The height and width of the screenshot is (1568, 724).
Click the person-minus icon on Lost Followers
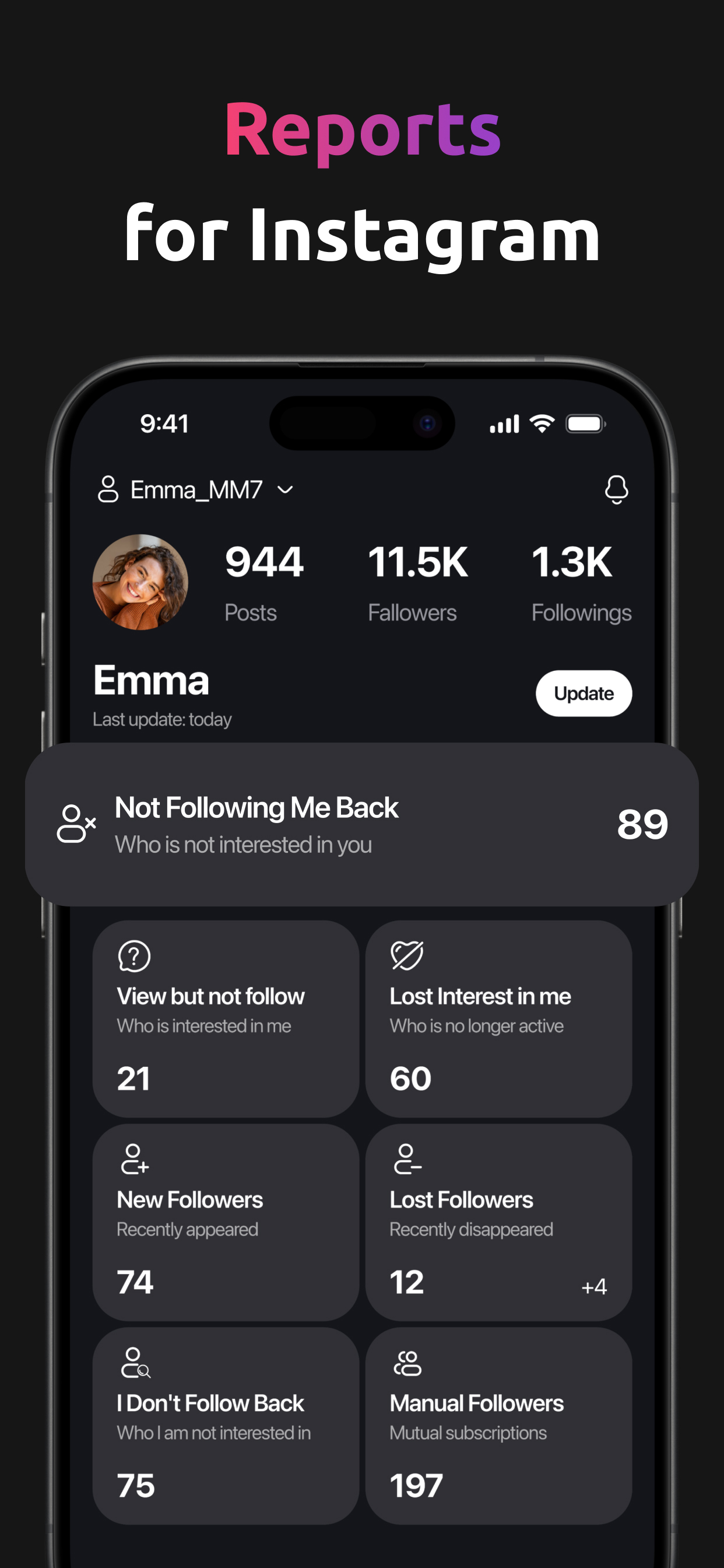coord(407,1158)
